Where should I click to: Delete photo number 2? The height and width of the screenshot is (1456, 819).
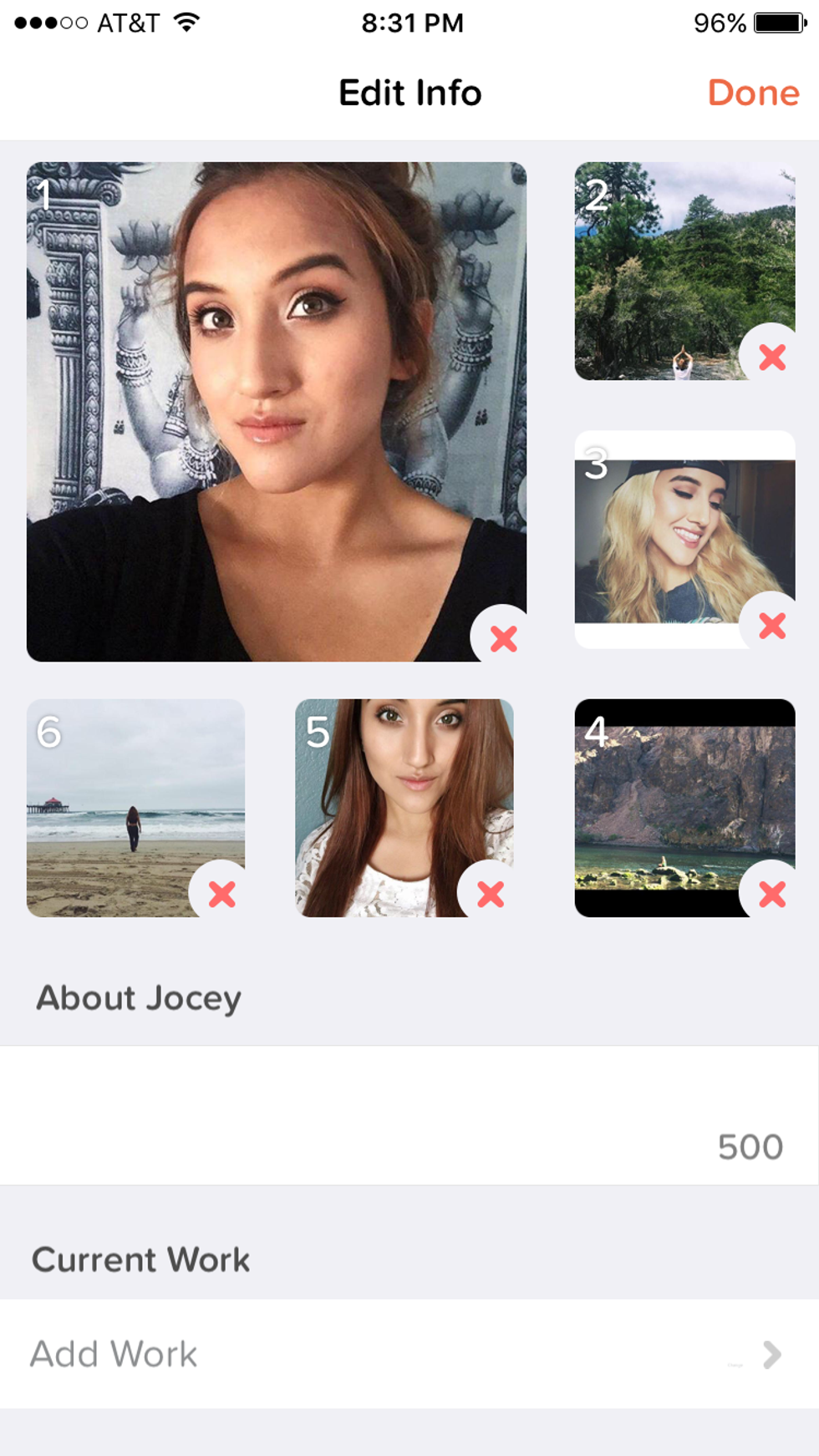pyautogui.click(x=771, y=358)
